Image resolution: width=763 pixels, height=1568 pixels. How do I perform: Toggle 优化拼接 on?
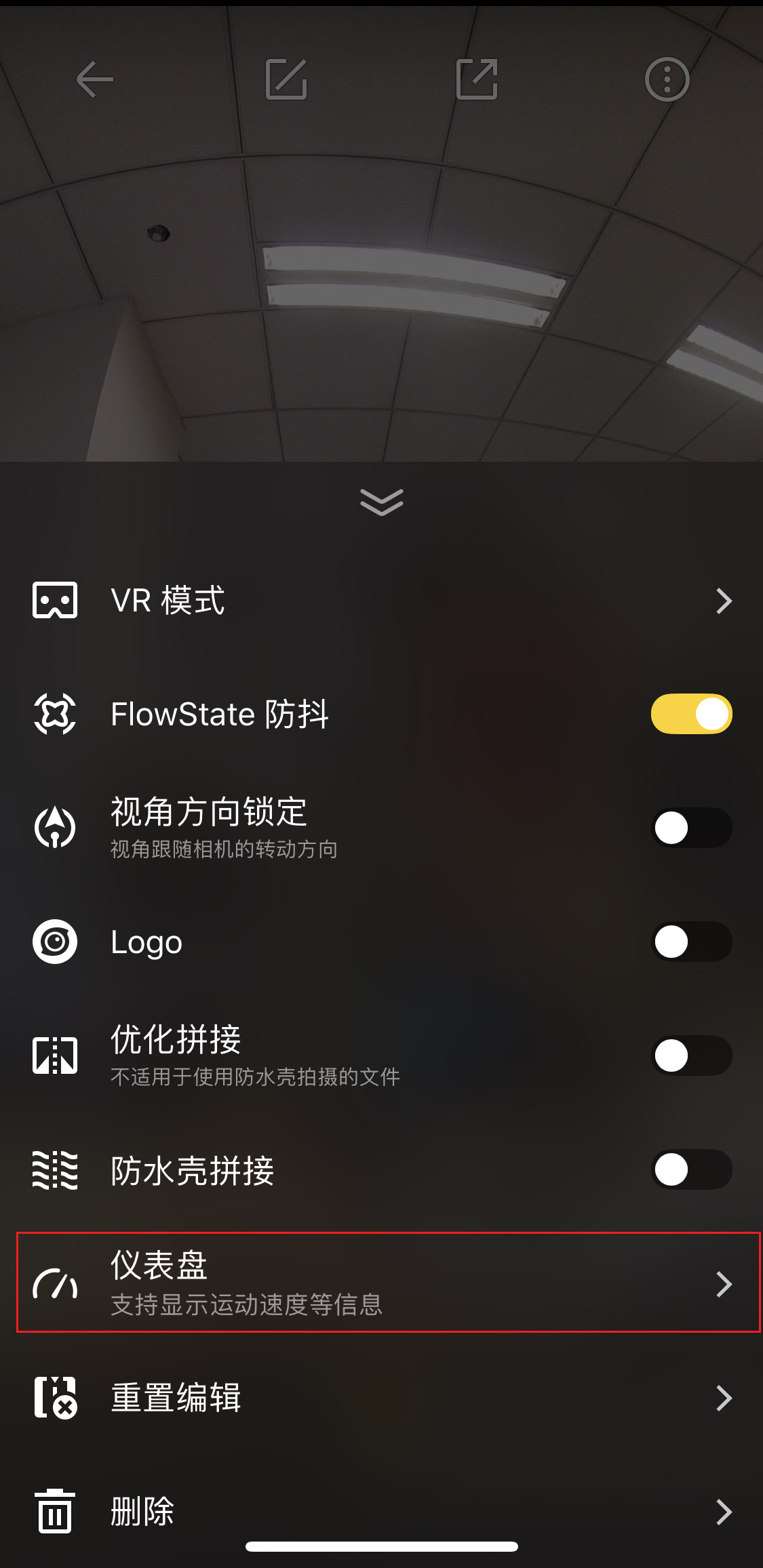(691, 1056)
